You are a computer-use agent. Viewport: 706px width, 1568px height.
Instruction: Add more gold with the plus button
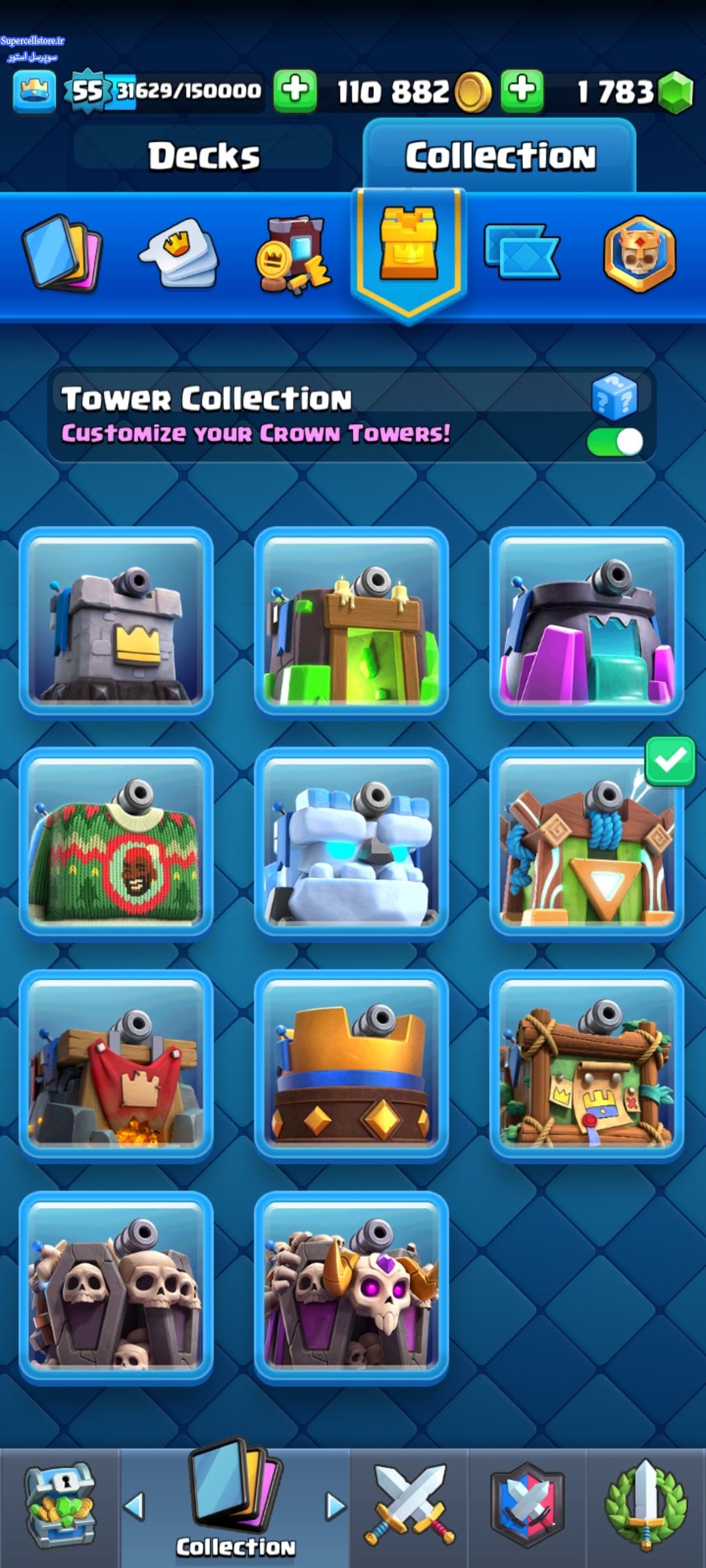tap(295, 90)
